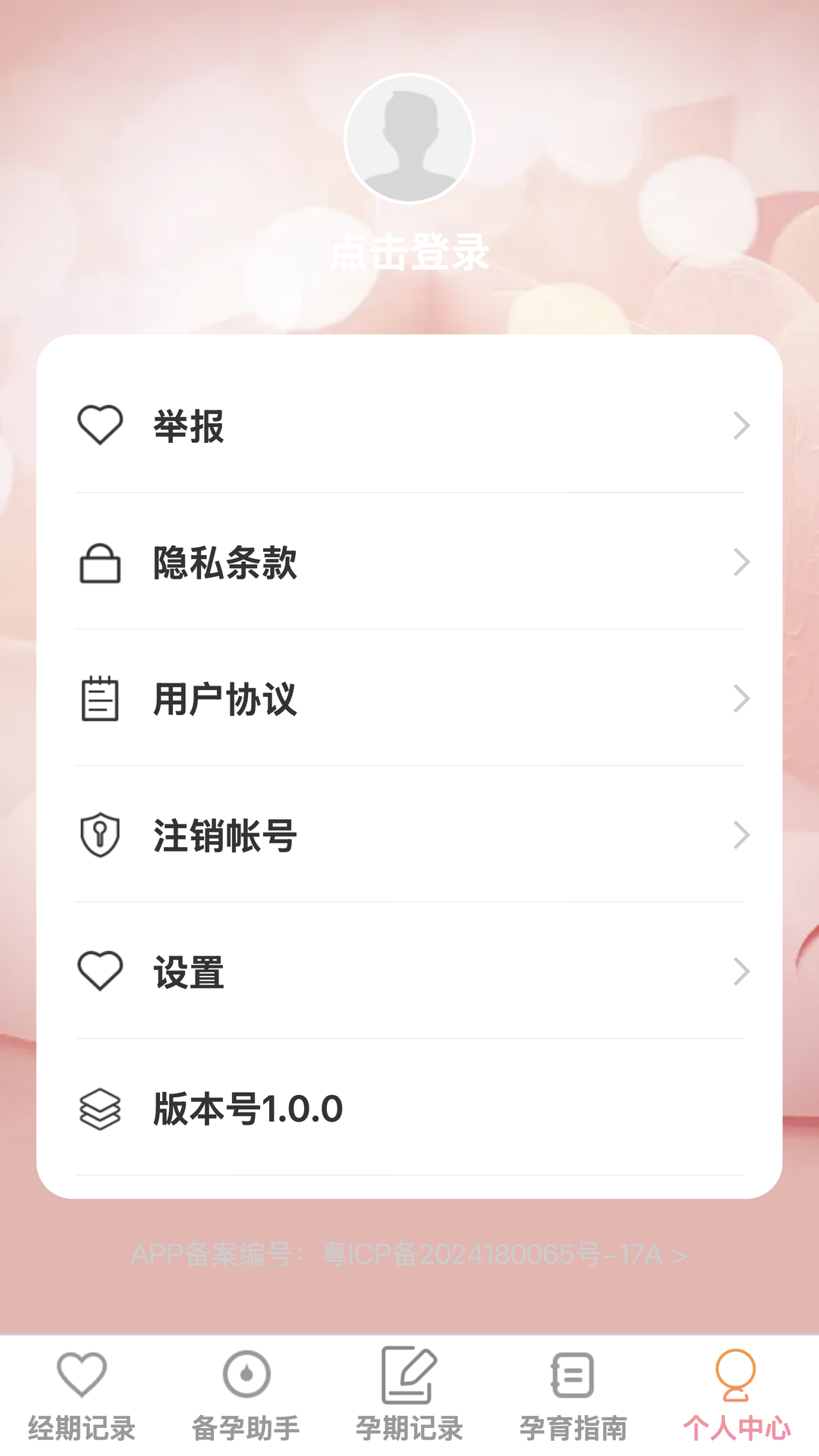819x1456 pixels.
Task: Expand the 举报 row chevron
Action: tap(742, 425)
